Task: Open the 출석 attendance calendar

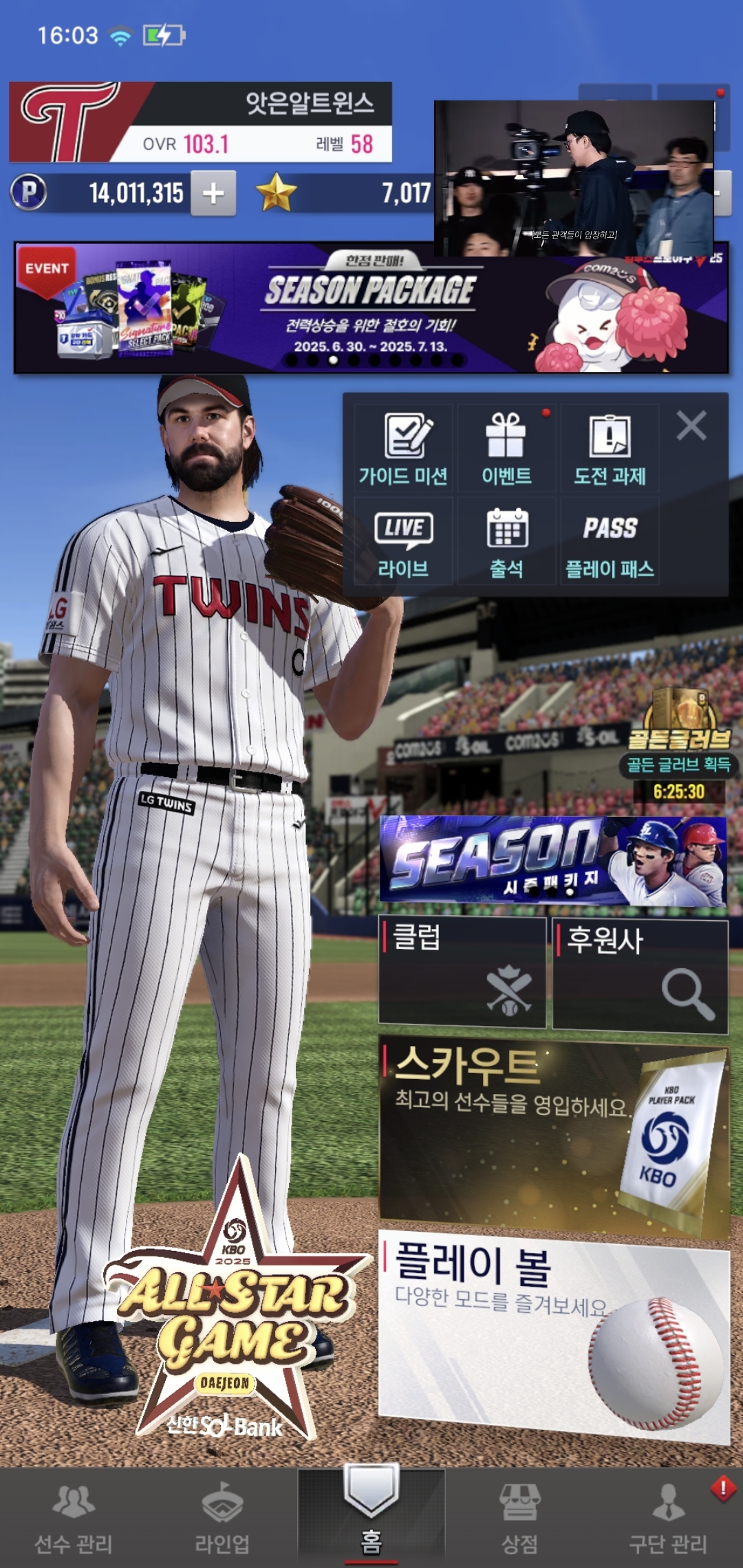Action: tap(506, 542)
